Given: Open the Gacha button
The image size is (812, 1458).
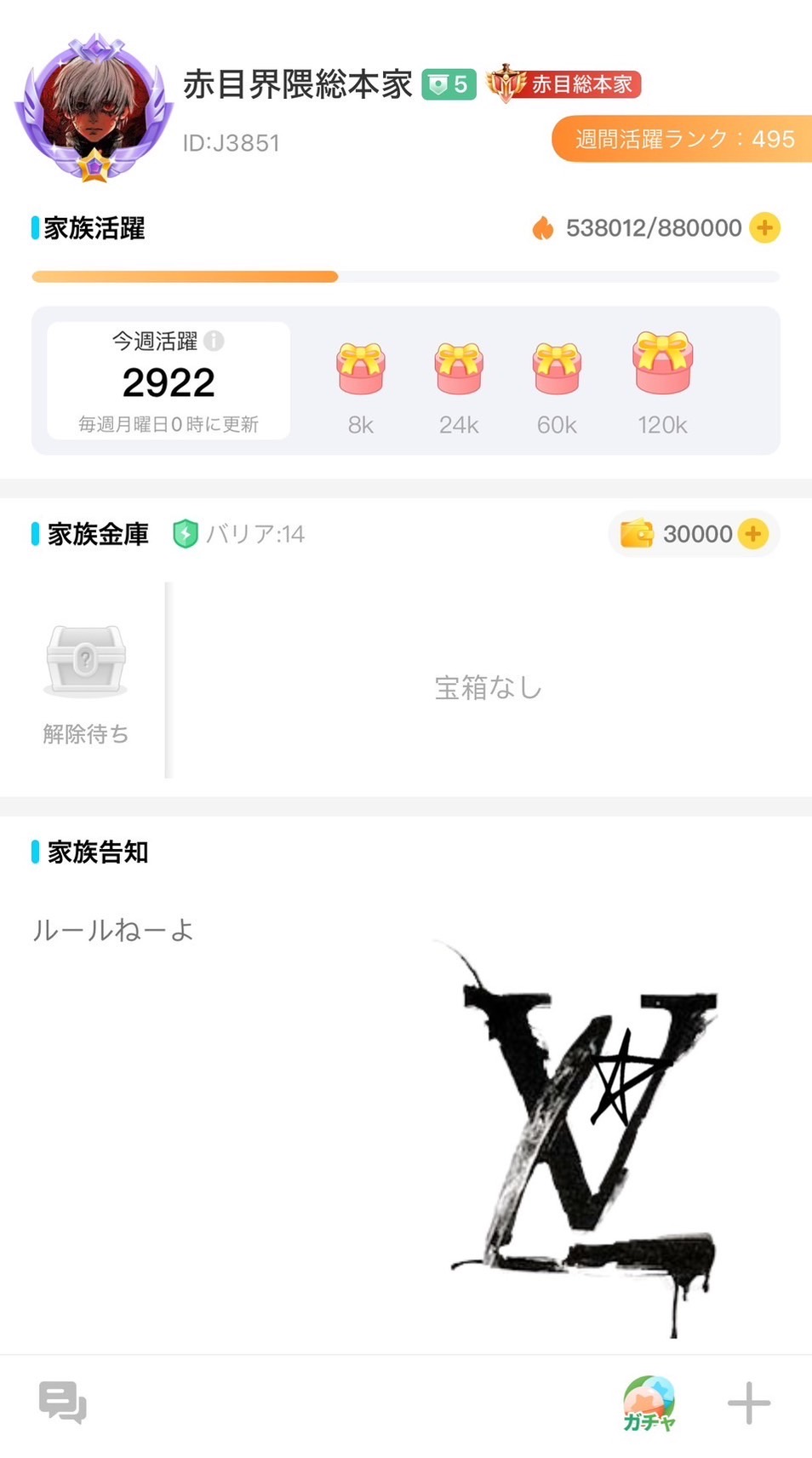Looking at the screenshot, I should tap(649, 1403).
